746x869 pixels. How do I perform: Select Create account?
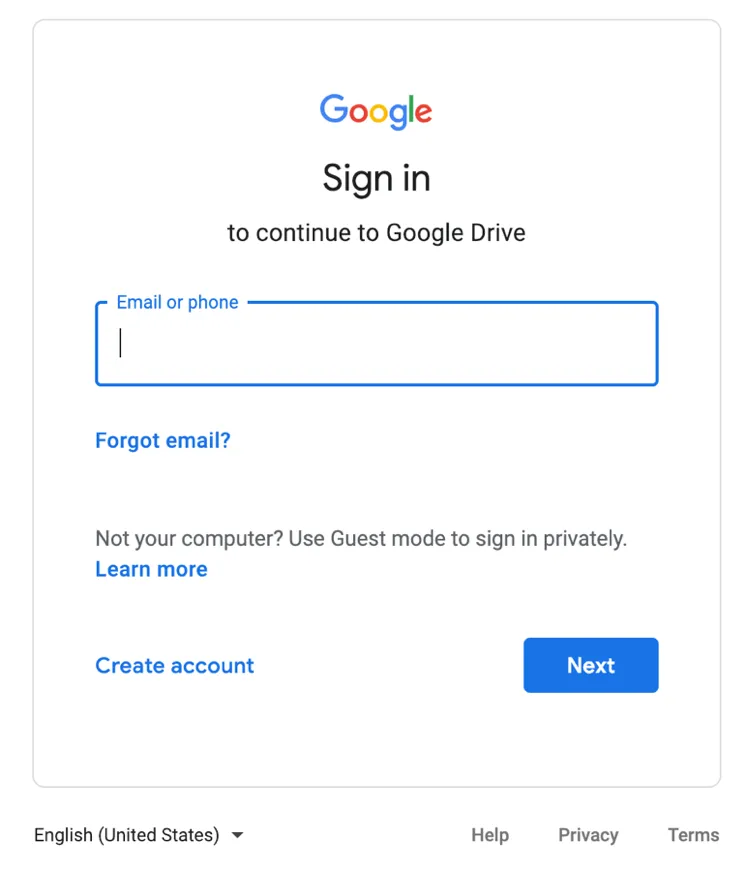175,665
